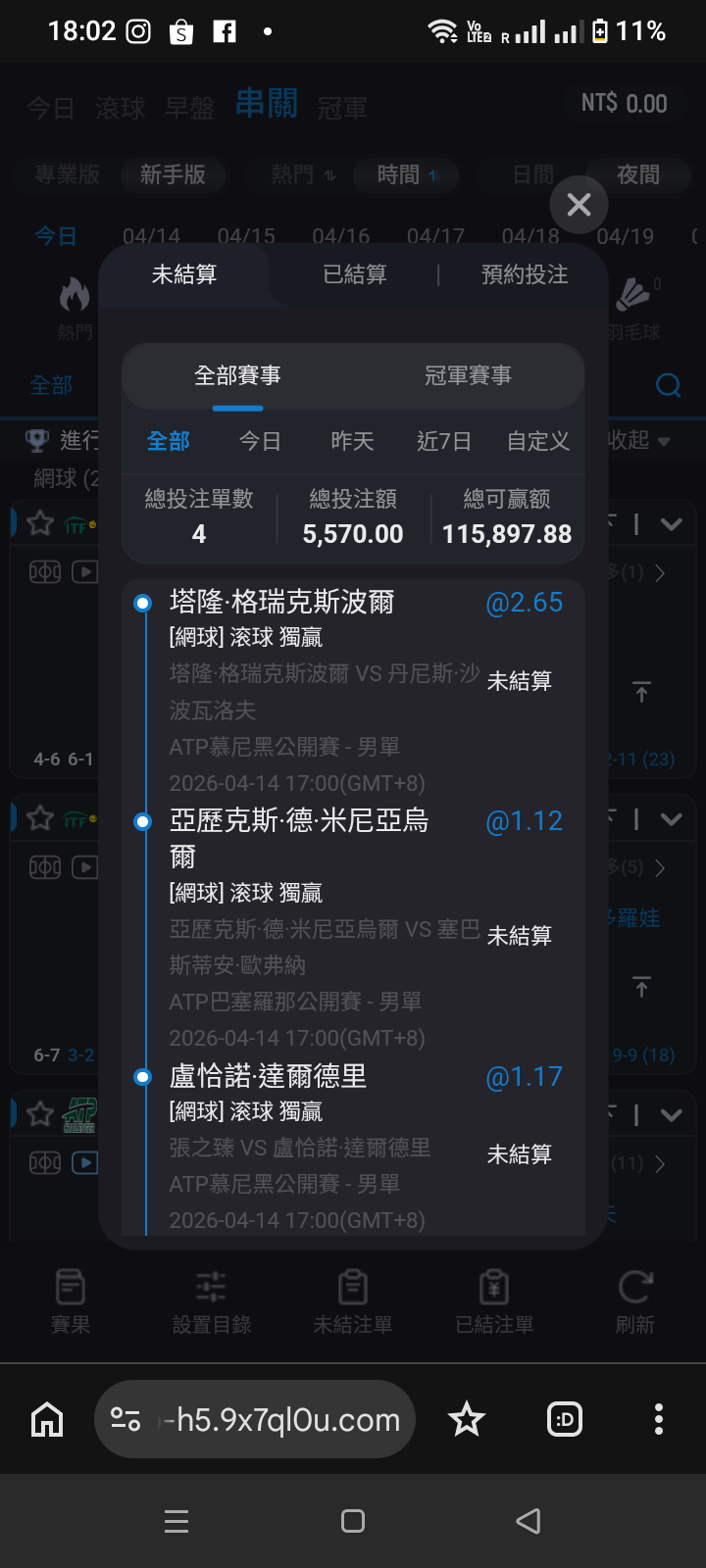
Task: Go to browser home page
Action: click(47, 1419)
